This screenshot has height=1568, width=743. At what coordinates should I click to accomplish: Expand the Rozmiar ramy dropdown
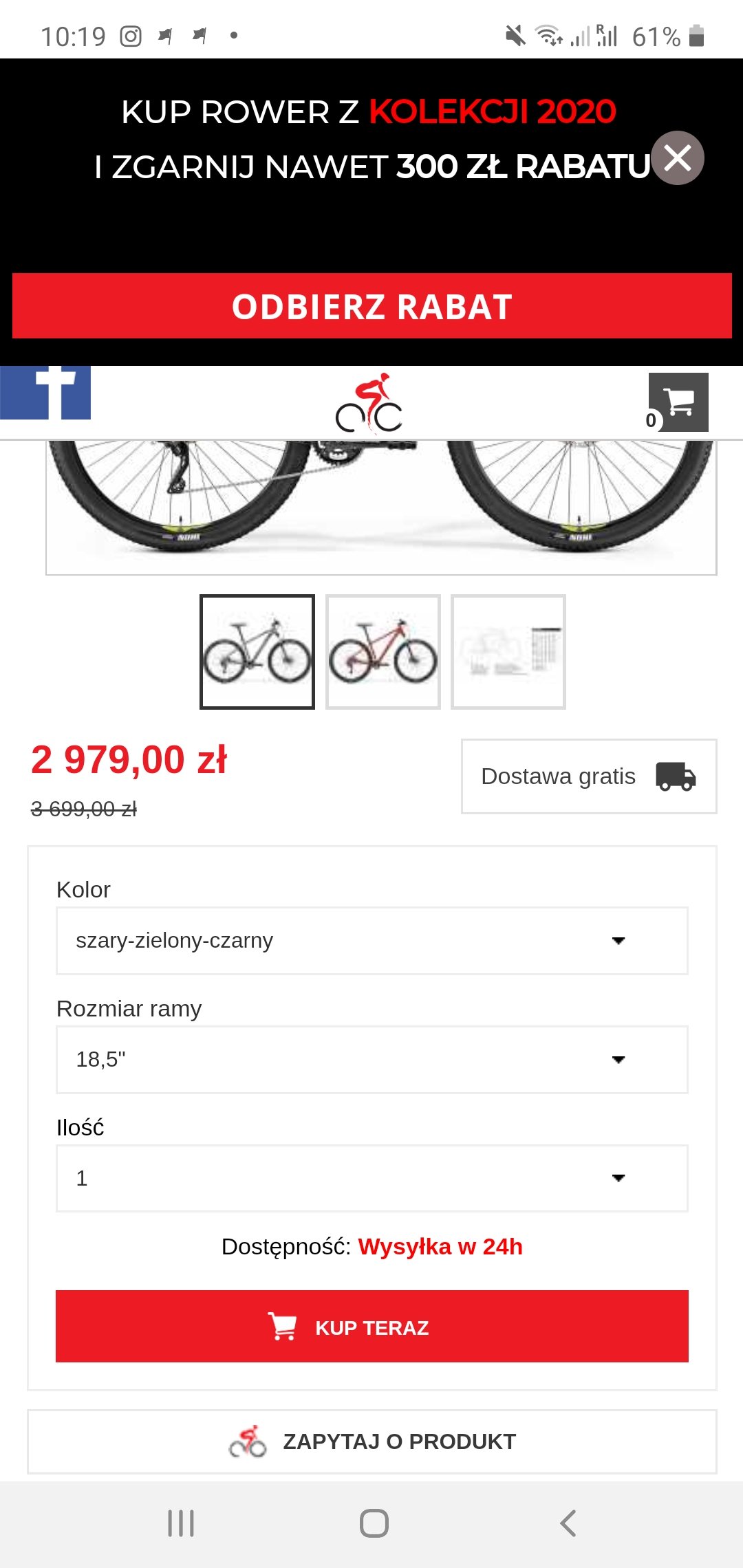coord(371,1059)
